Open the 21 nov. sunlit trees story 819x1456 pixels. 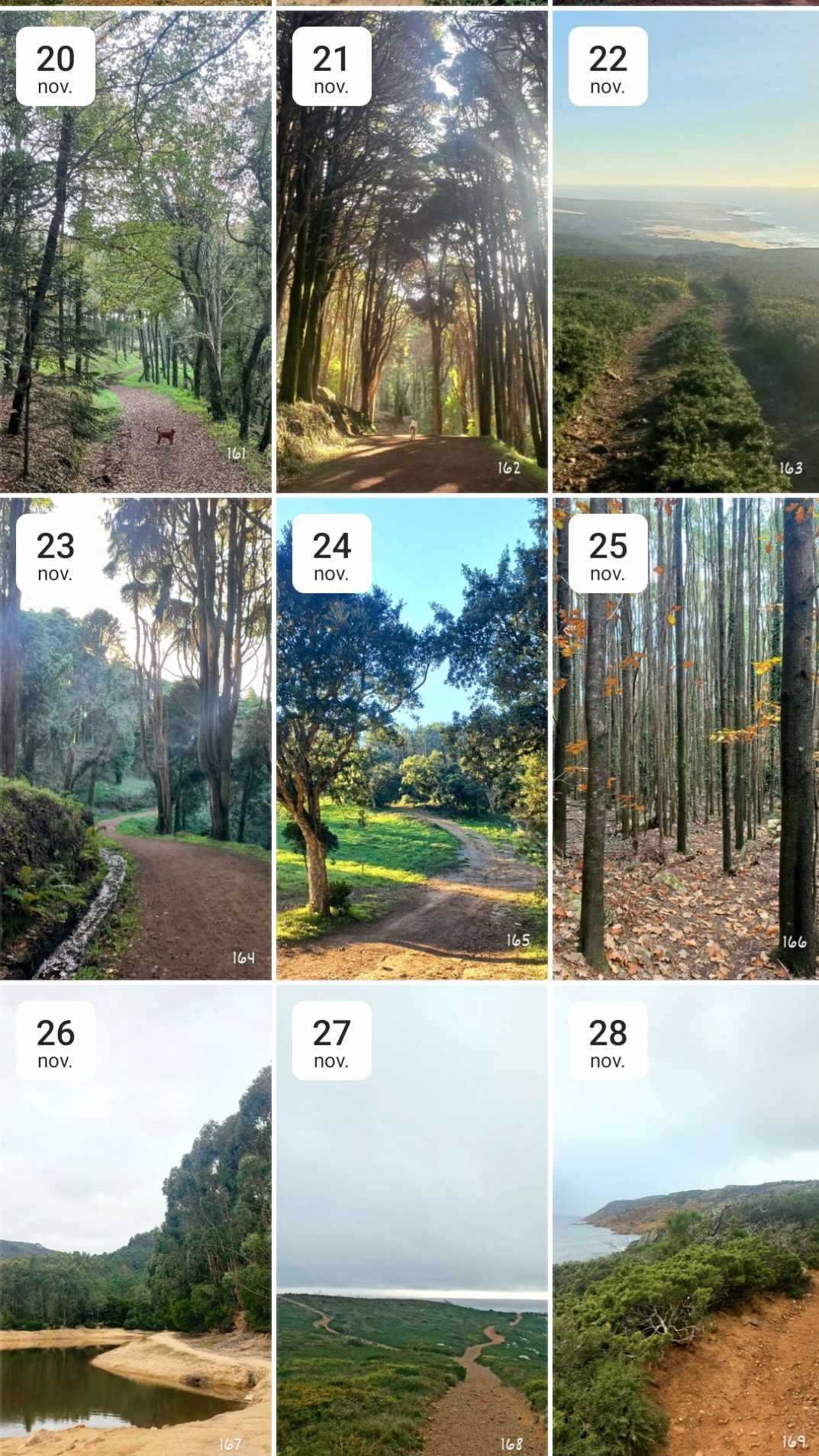coord(412,251)
